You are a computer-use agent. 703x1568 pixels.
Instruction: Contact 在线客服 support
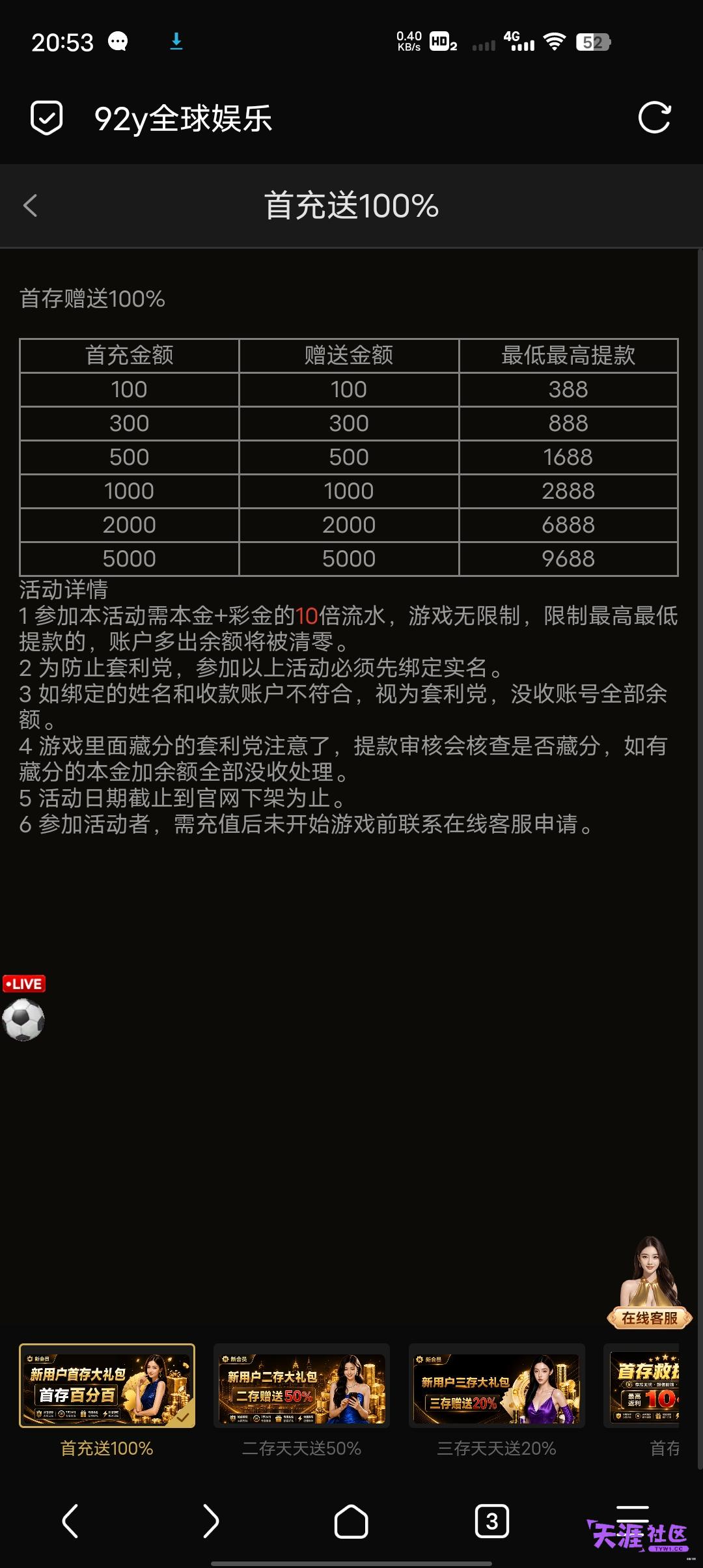pyautogui.click(x=650, y=1282)
